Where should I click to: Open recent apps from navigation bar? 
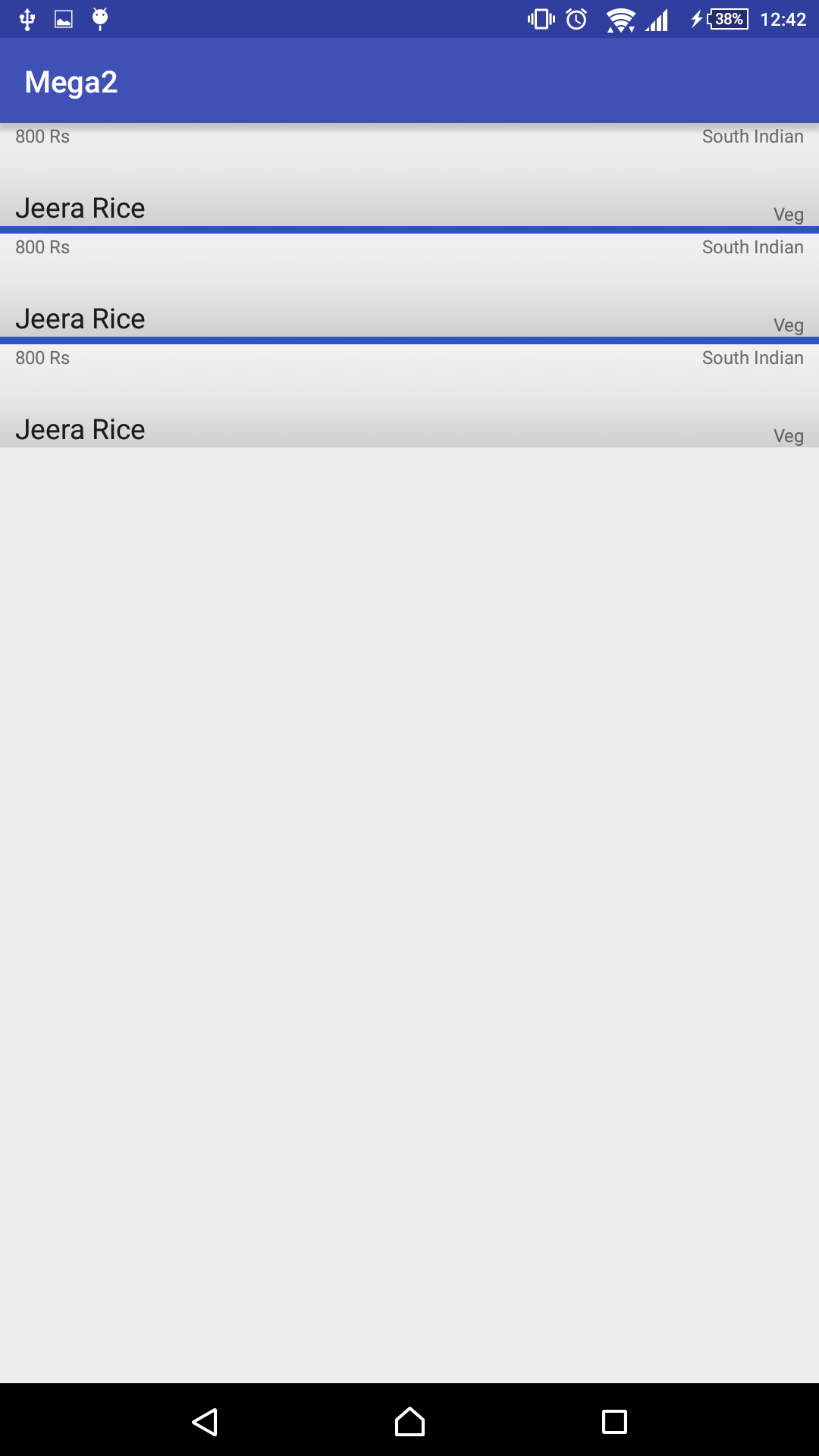click(x=614, y=1421)
